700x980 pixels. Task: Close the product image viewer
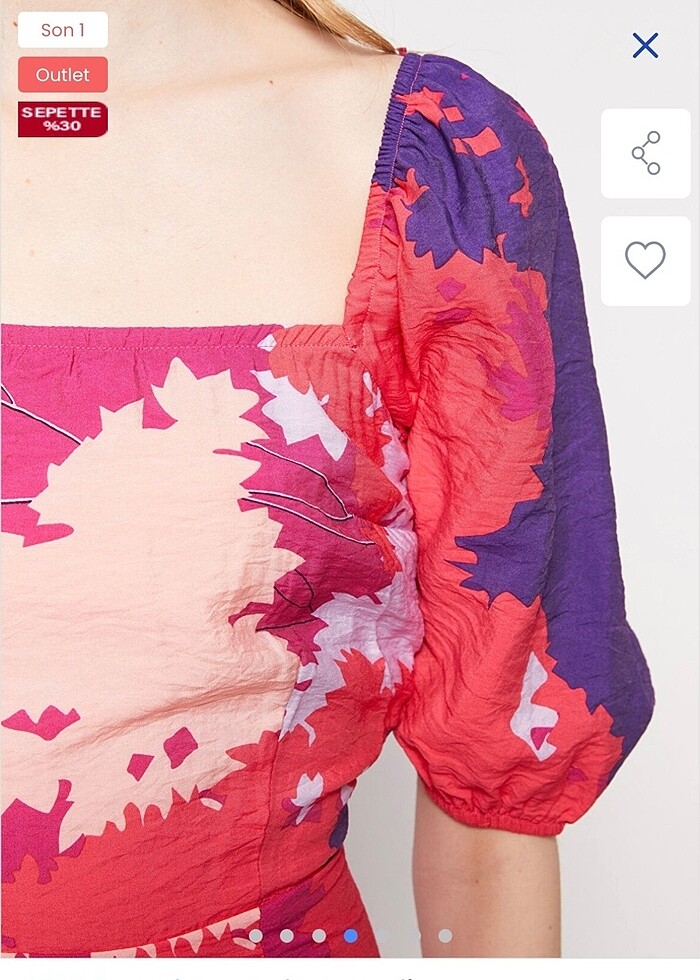[x=645, y=45]
